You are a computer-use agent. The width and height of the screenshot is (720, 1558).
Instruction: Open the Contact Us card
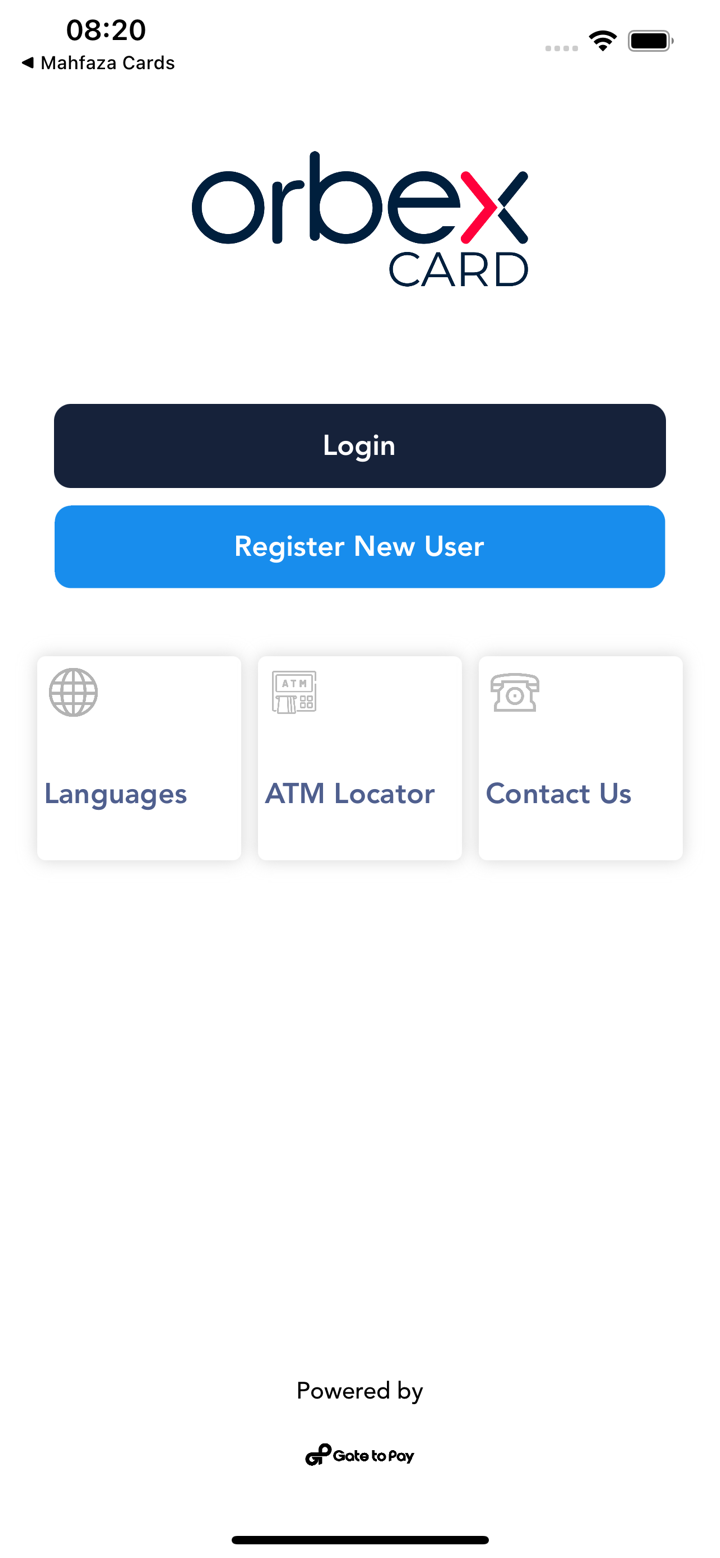tap(580, 758)
